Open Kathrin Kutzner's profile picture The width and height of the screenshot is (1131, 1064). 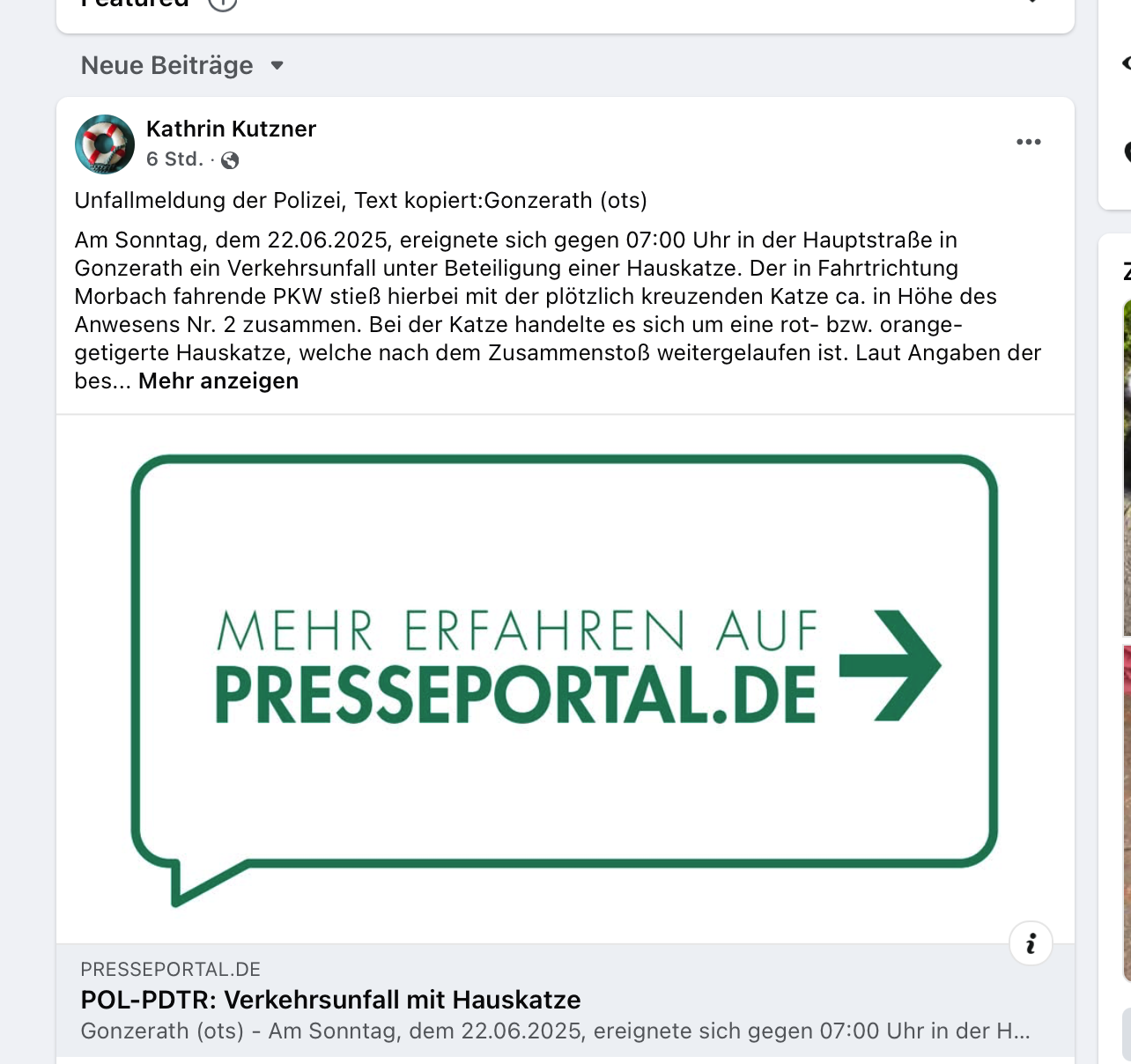click(x=105, y=144)
